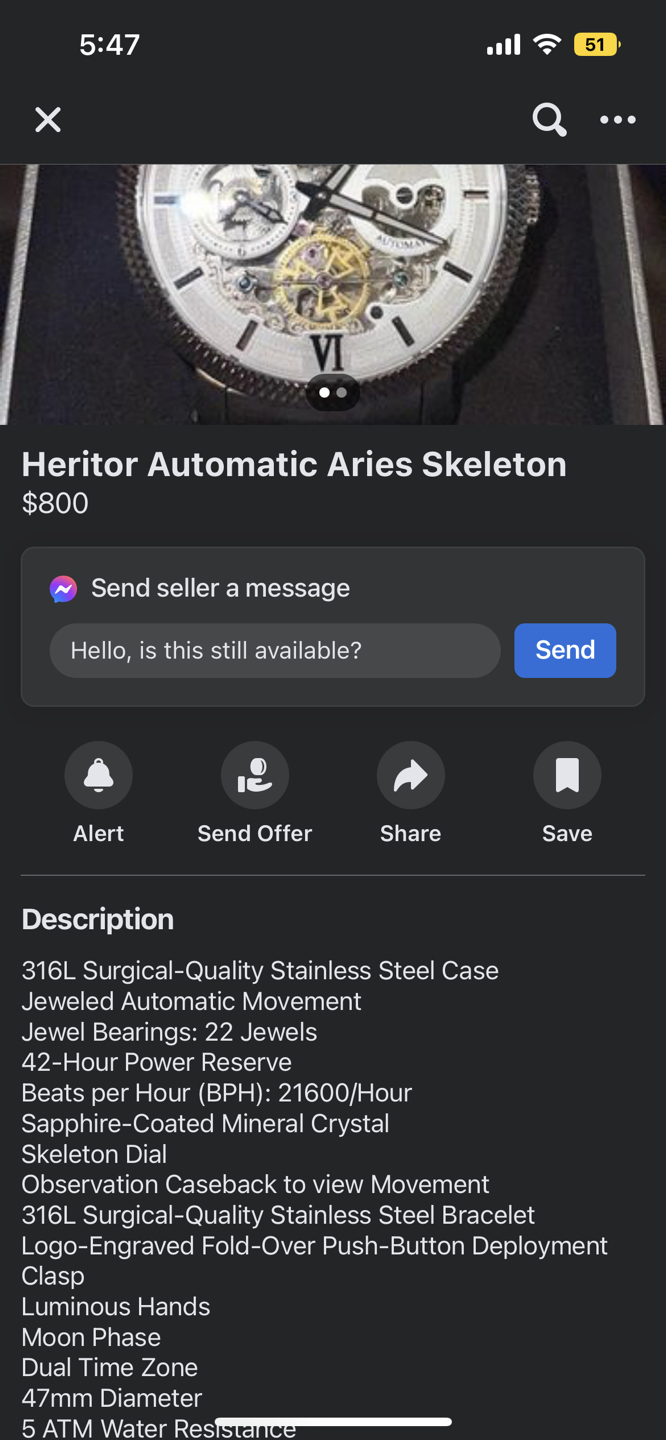Send the message to the seller
This screenshot has height=1440, width=666.
tap(565, 651)
